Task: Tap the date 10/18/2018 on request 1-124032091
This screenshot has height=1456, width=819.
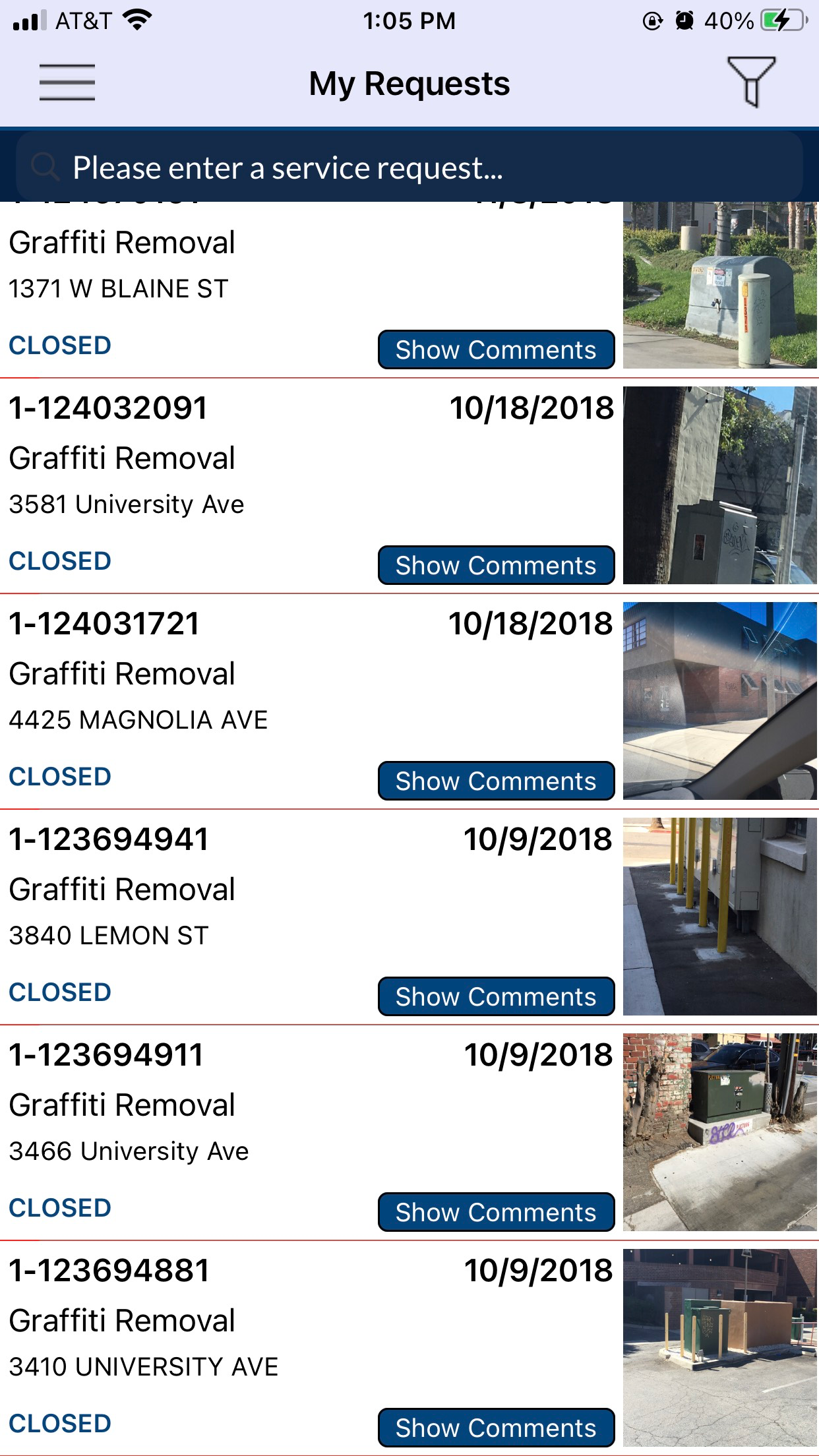Action: (534, 408)
